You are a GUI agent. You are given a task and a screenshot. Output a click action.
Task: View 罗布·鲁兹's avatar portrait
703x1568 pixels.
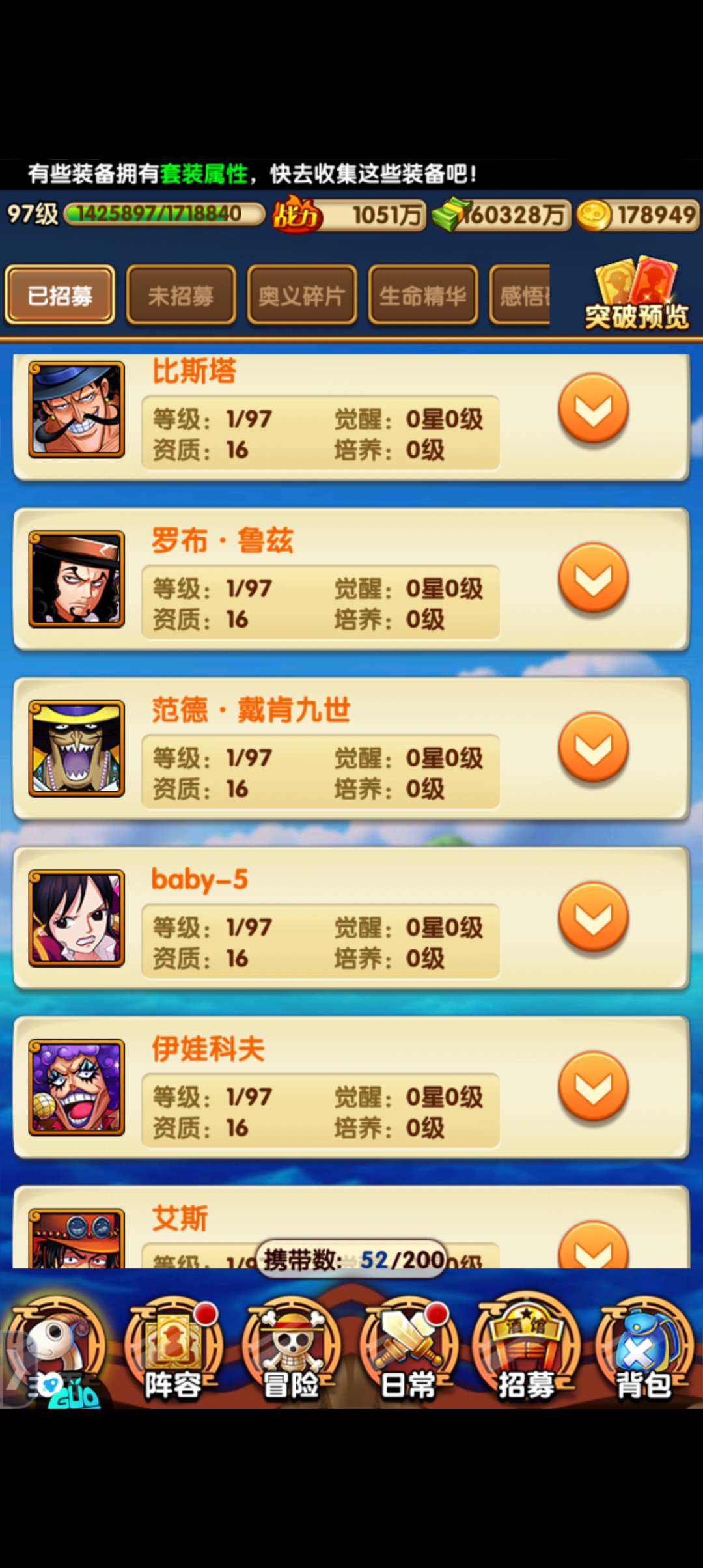tap(76, 579)
